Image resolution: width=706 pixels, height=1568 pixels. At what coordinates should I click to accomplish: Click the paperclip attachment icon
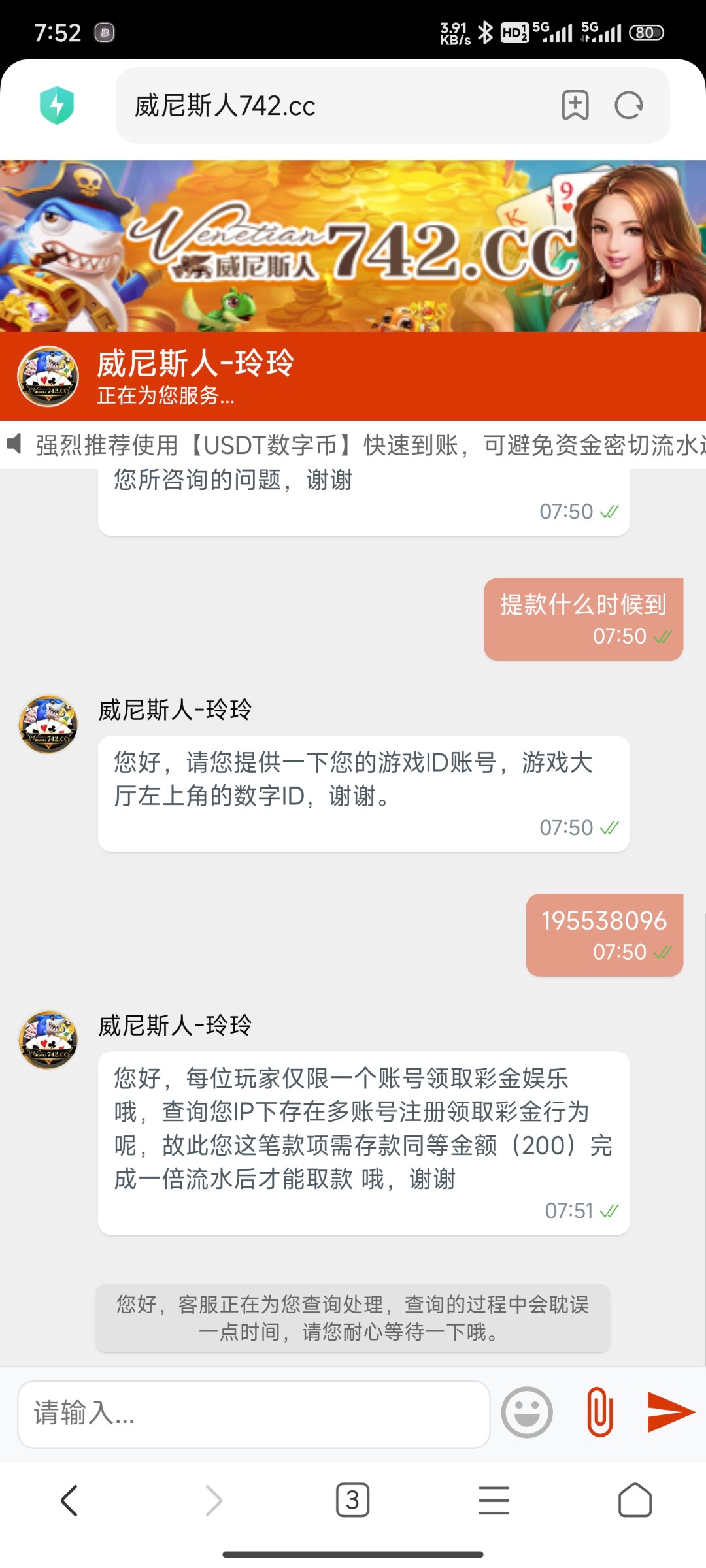coord(599,1413)
